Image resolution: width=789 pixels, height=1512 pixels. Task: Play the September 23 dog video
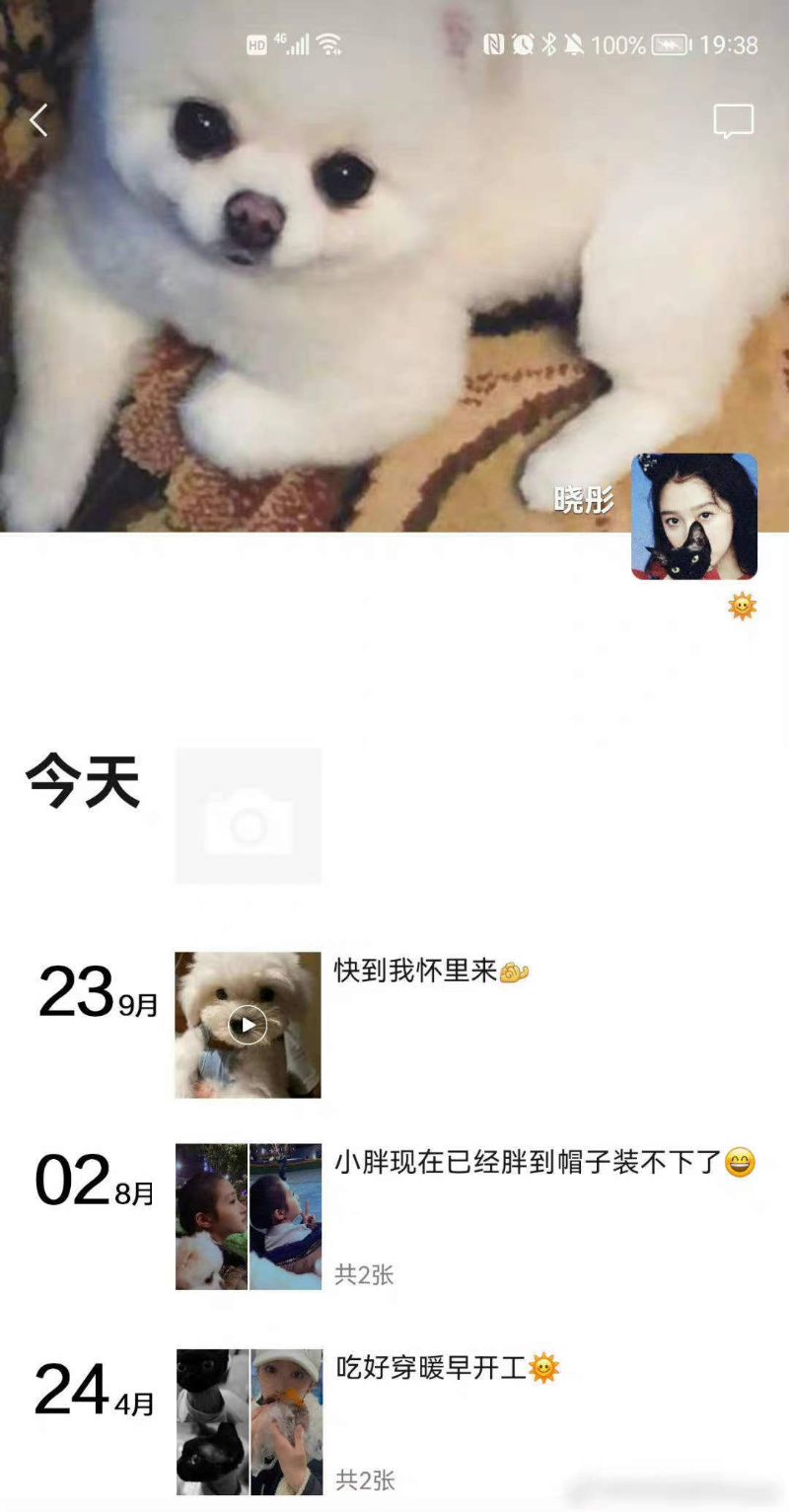(248, 1025)
